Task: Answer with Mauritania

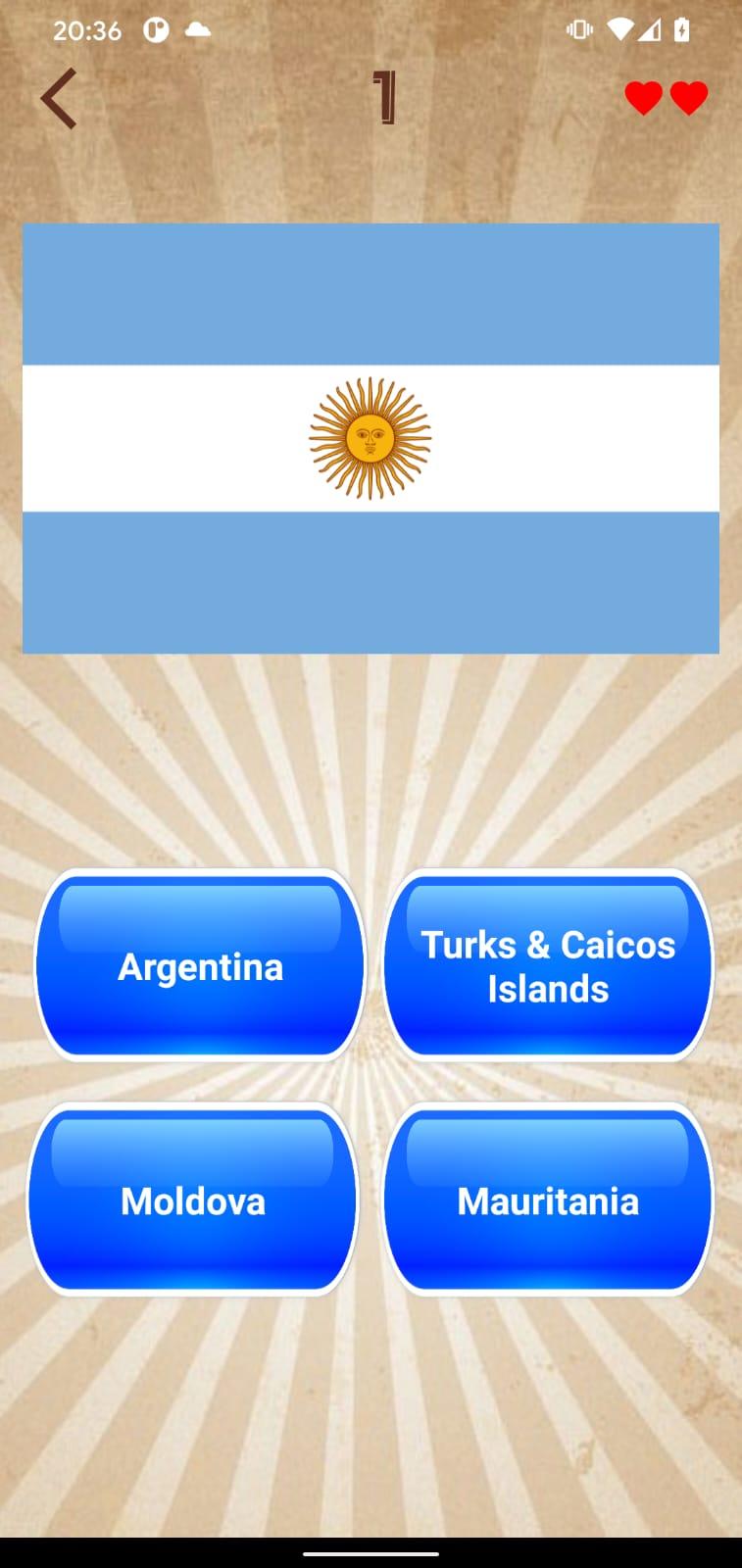Action: [x=548, y=1200]
